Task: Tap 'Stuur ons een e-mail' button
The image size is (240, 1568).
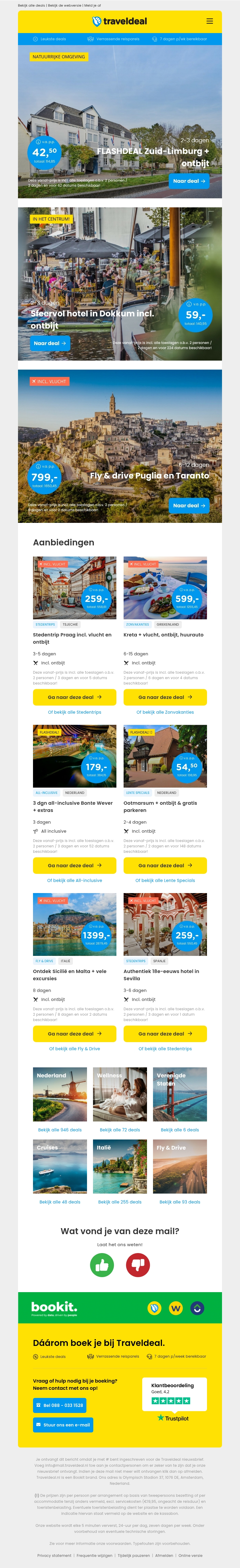Action: pos(63,1425)
